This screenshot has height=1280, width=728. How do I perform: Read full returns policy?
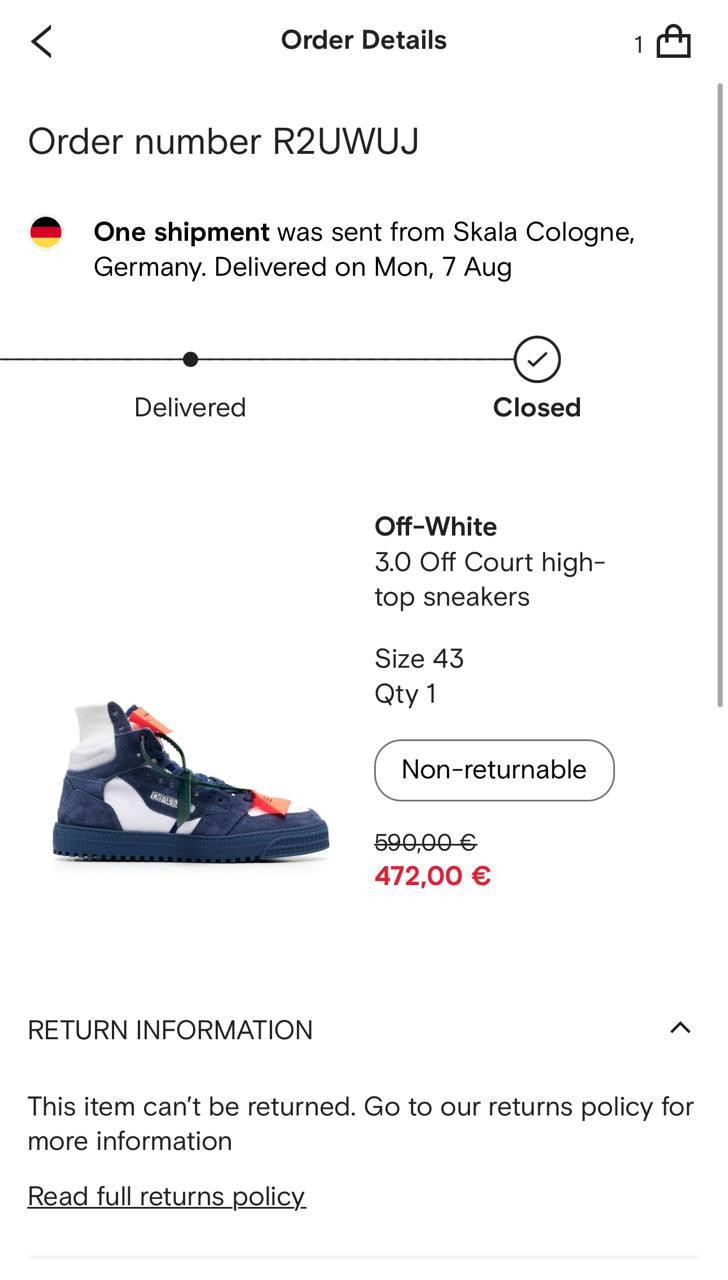click(166, 1196)
